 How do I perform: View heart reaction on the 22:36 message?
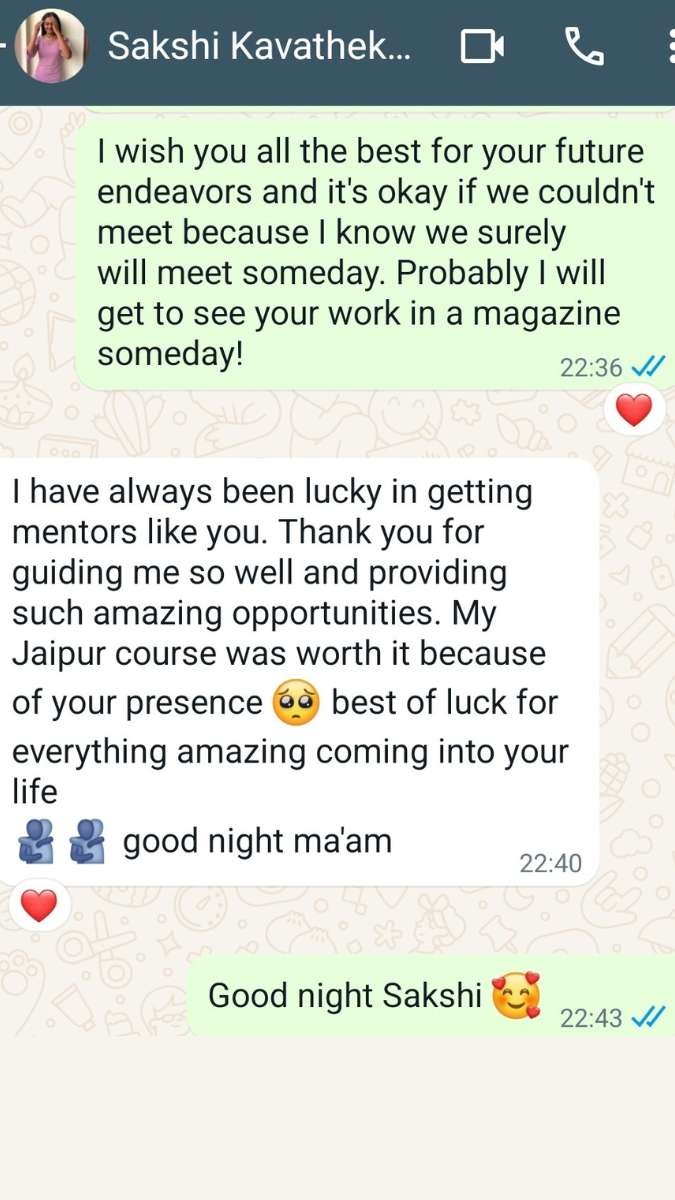tap(633, 409)
